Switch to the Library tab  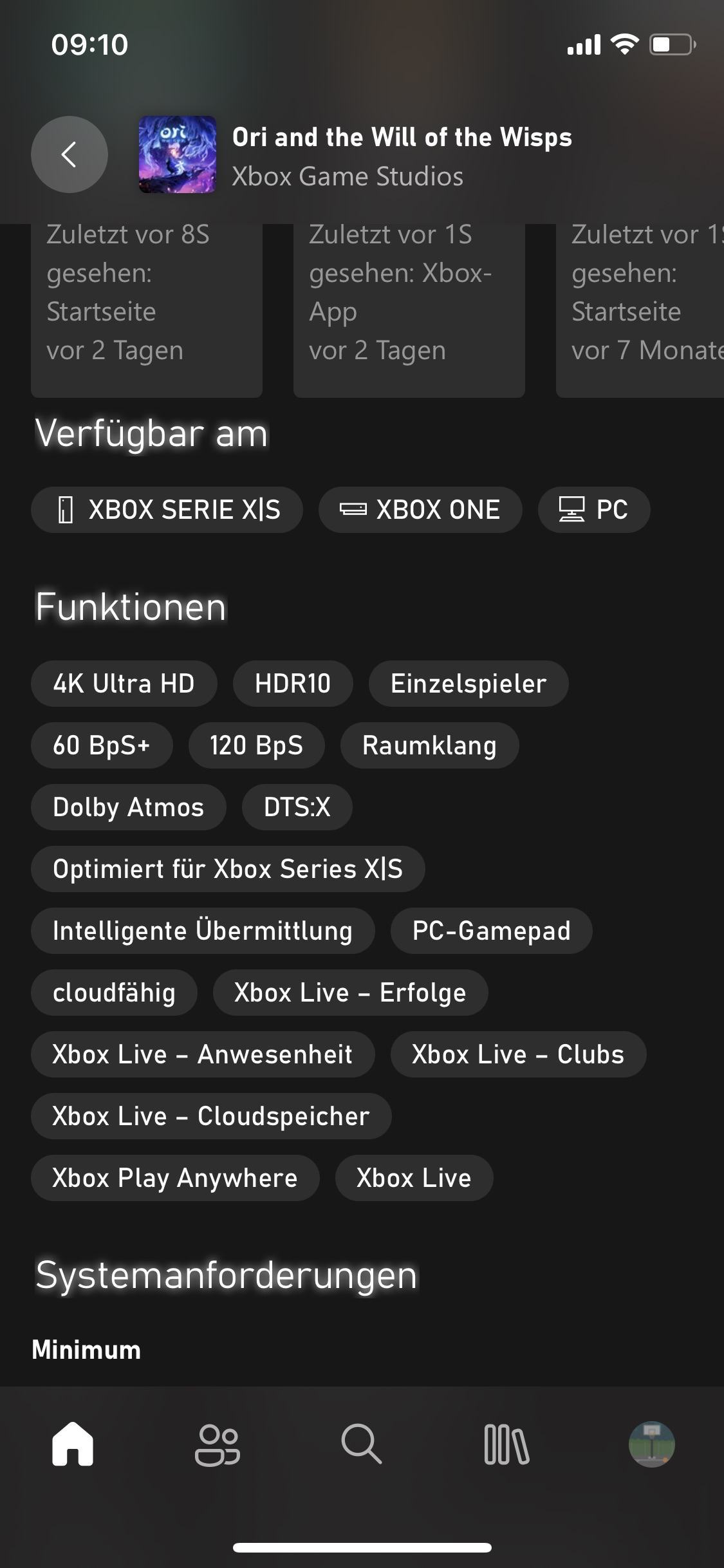pos(506,1444)
